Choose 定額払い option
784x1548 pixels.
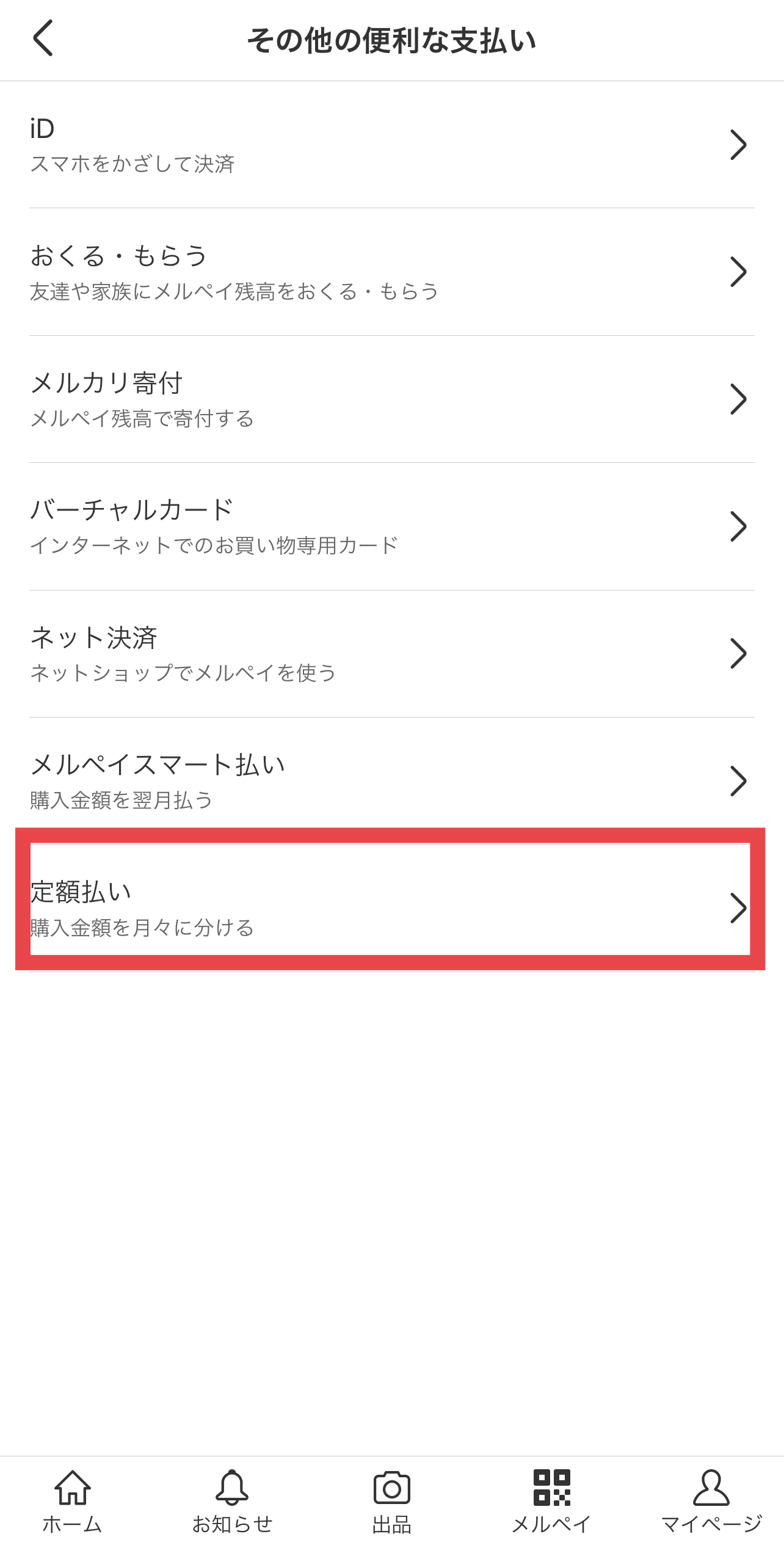tap(391, 907)
